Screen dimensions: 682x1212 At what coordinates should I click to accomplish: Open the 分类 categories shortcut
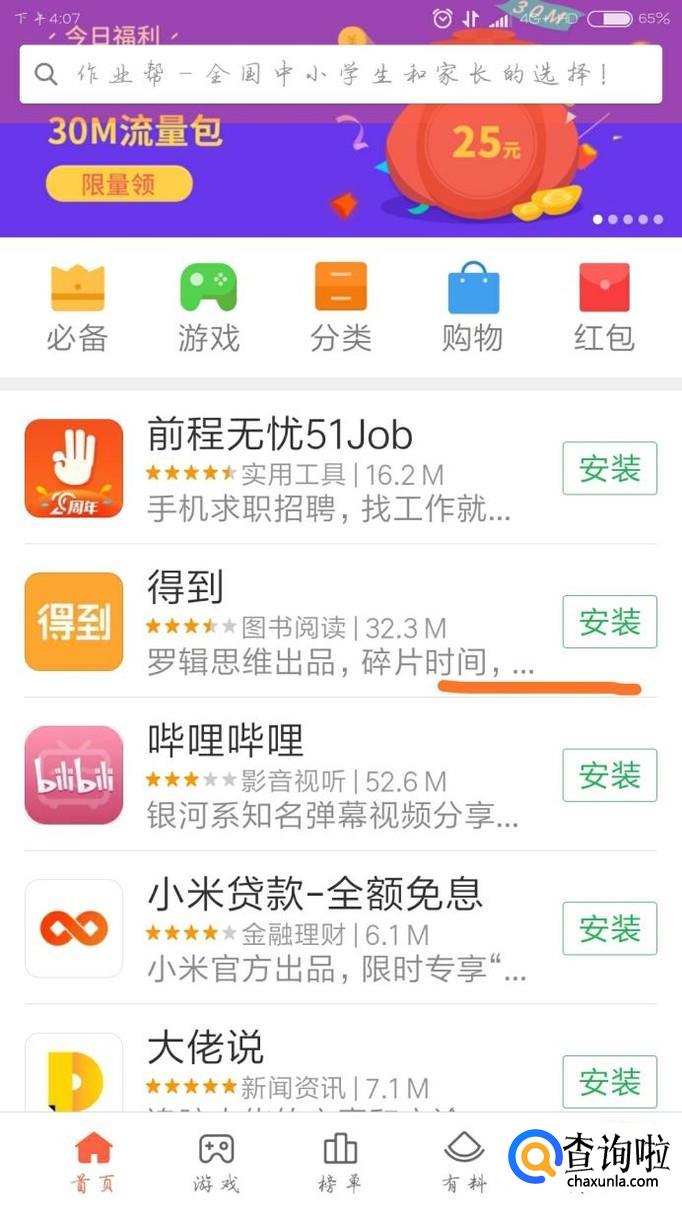point(341,307)
